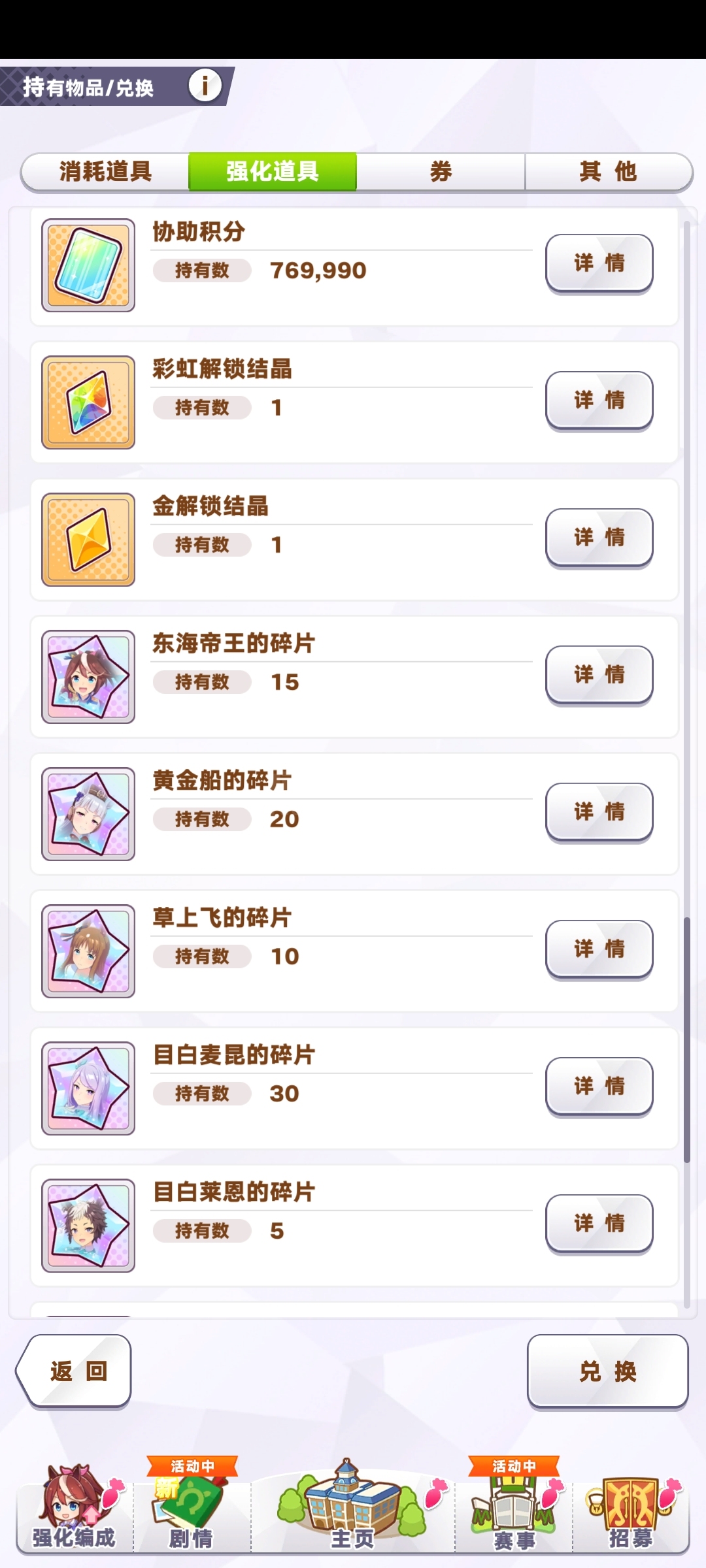The width and height of the screenshot is (706, 1568).
Task: Show 详情 for 目白麦昆的碎片
Action: (x=599, y=1086)
